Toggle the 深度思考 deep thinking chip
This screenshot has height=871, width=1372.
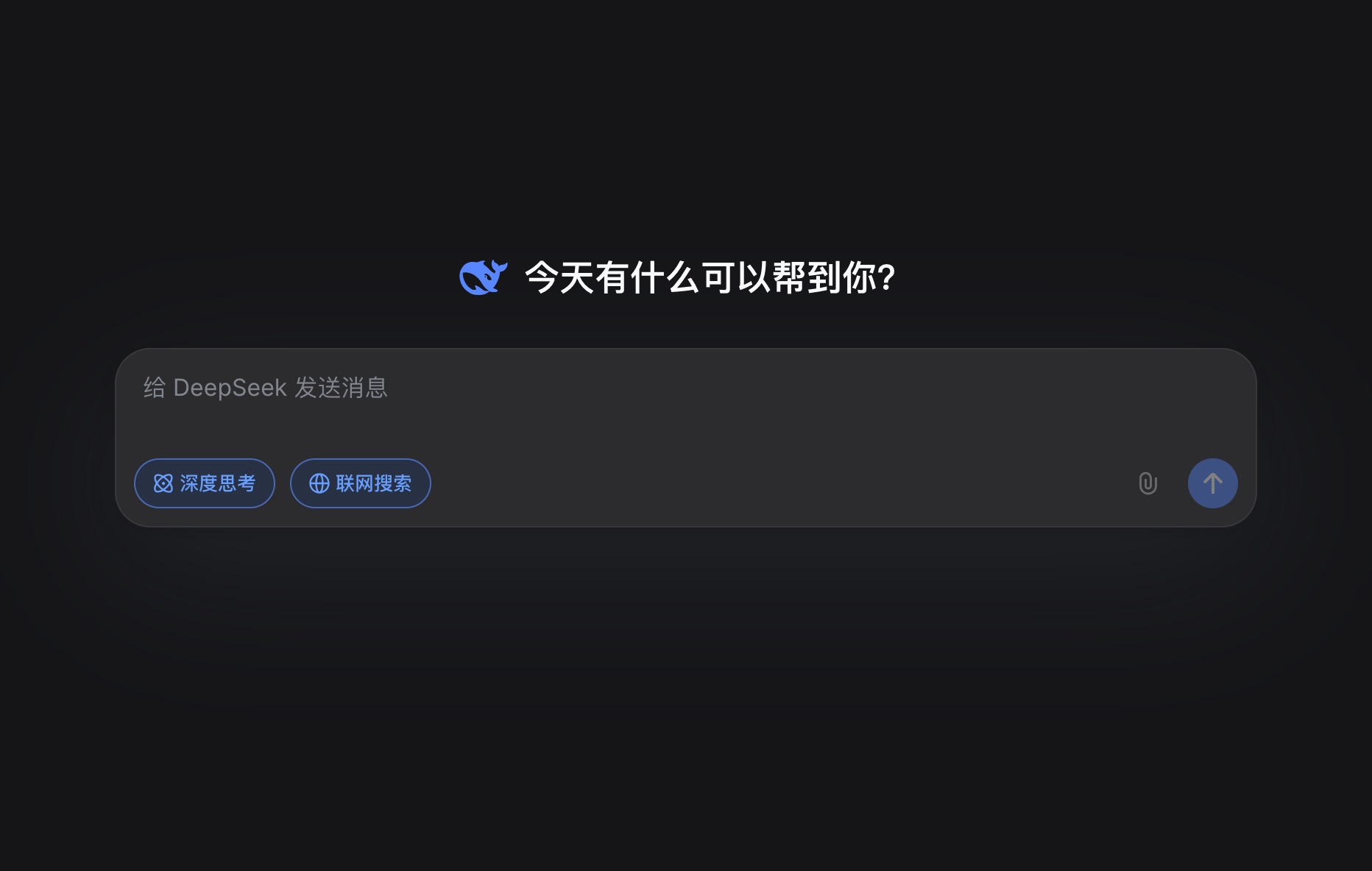point(205,483)
